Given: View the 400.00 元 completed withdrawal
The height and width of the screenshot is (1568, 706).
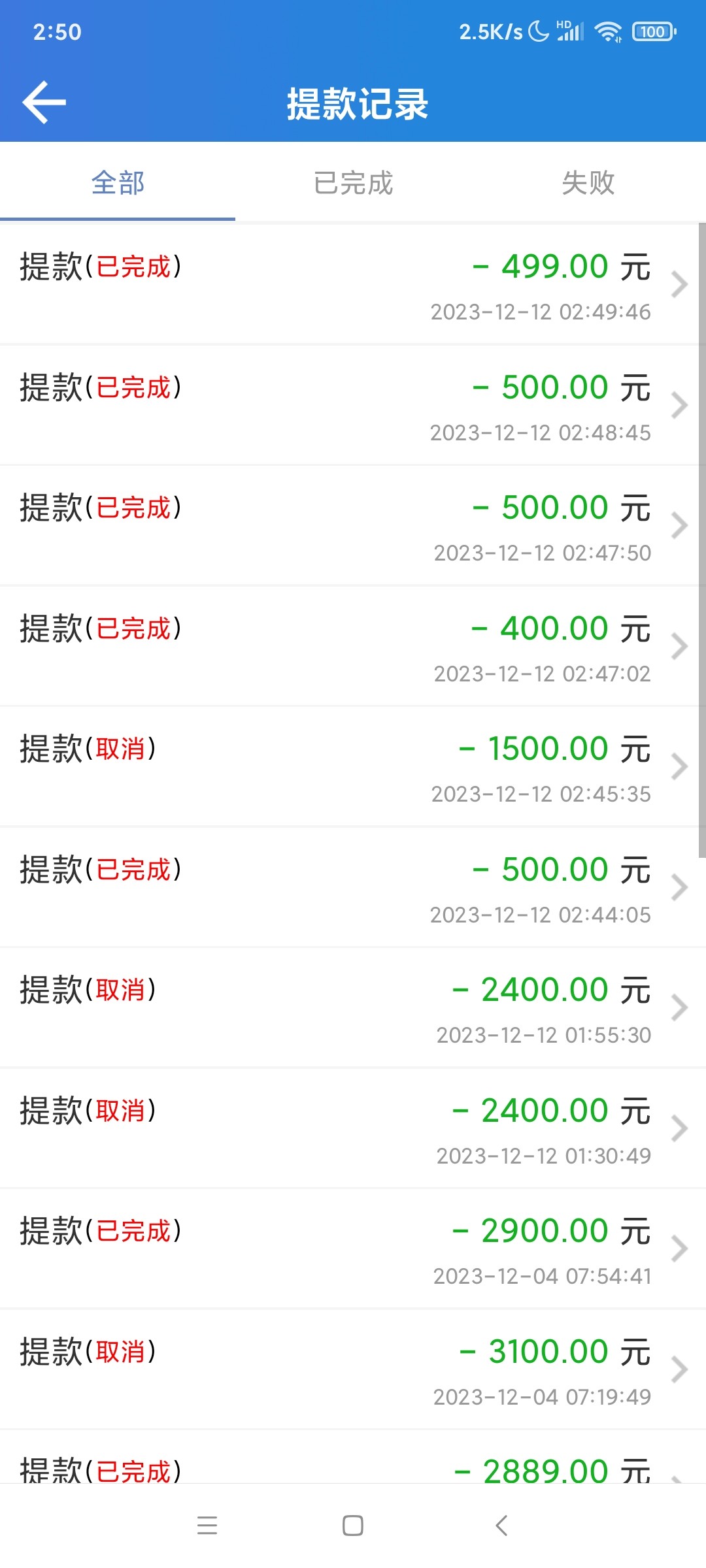Looking at the screenshot, I should click(353, 647).
